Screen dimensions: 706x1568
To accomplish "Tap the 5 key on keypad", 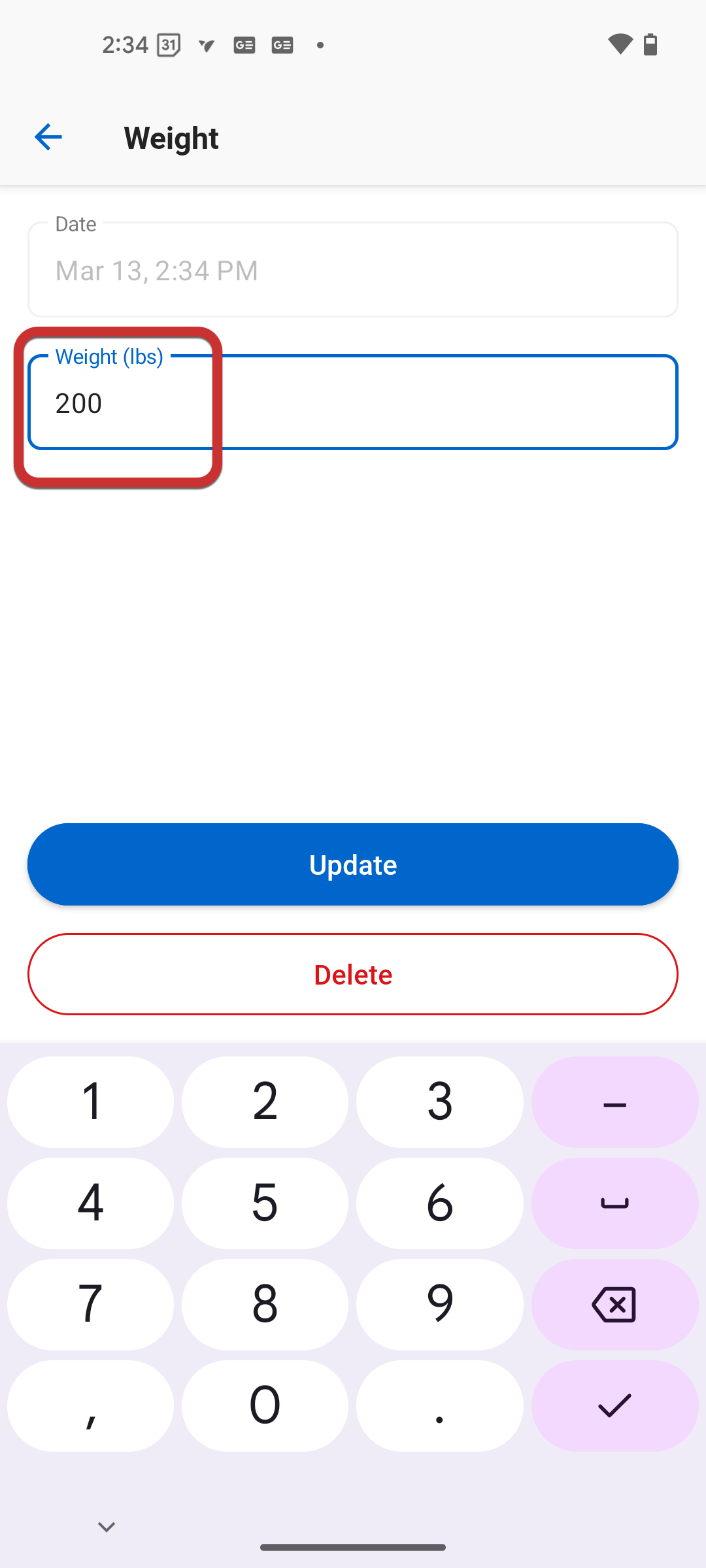I will tap(265, 1203).
